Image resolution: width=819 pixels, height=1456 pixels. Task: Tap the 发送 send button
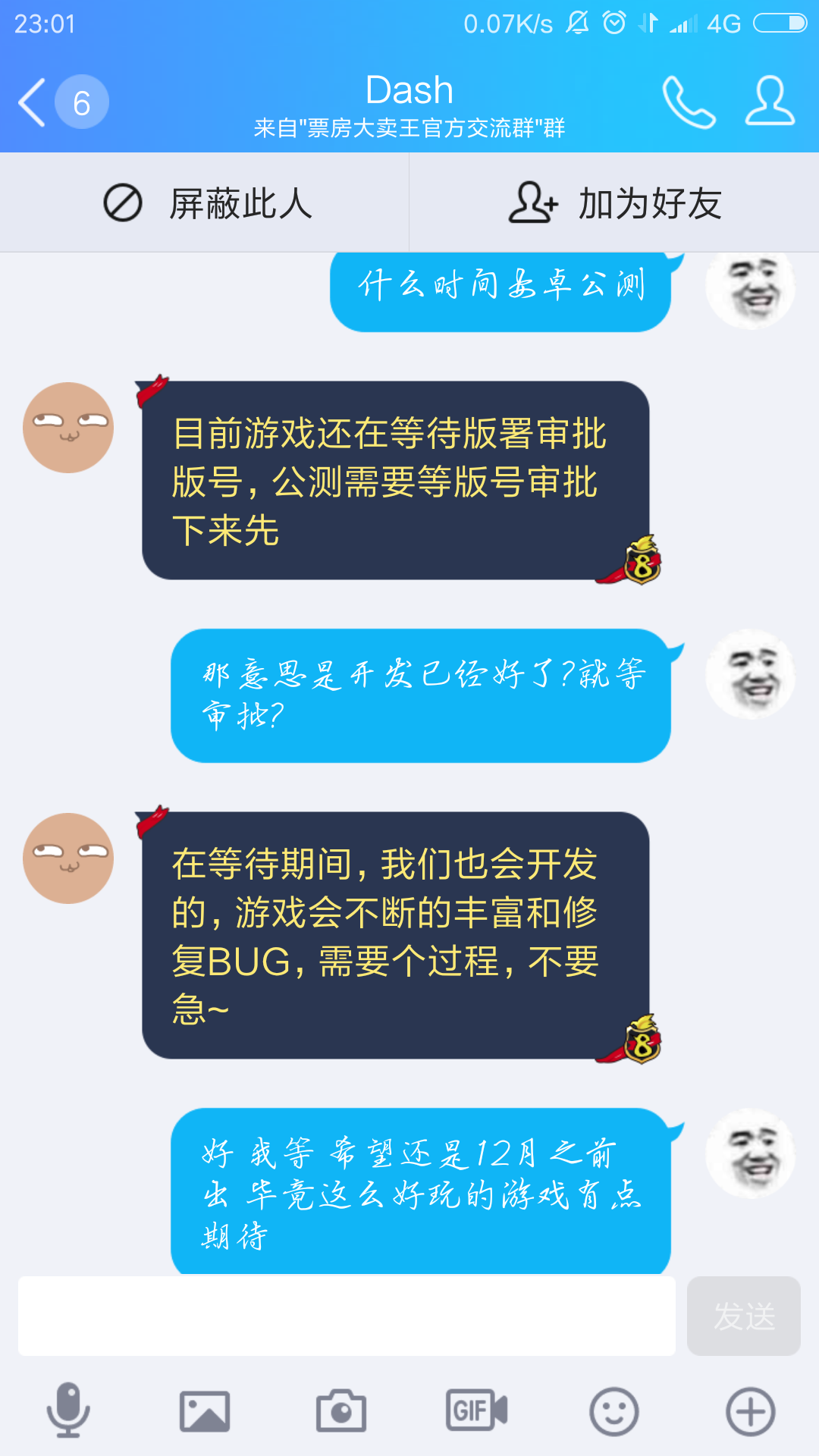[x=744, y=1316]
